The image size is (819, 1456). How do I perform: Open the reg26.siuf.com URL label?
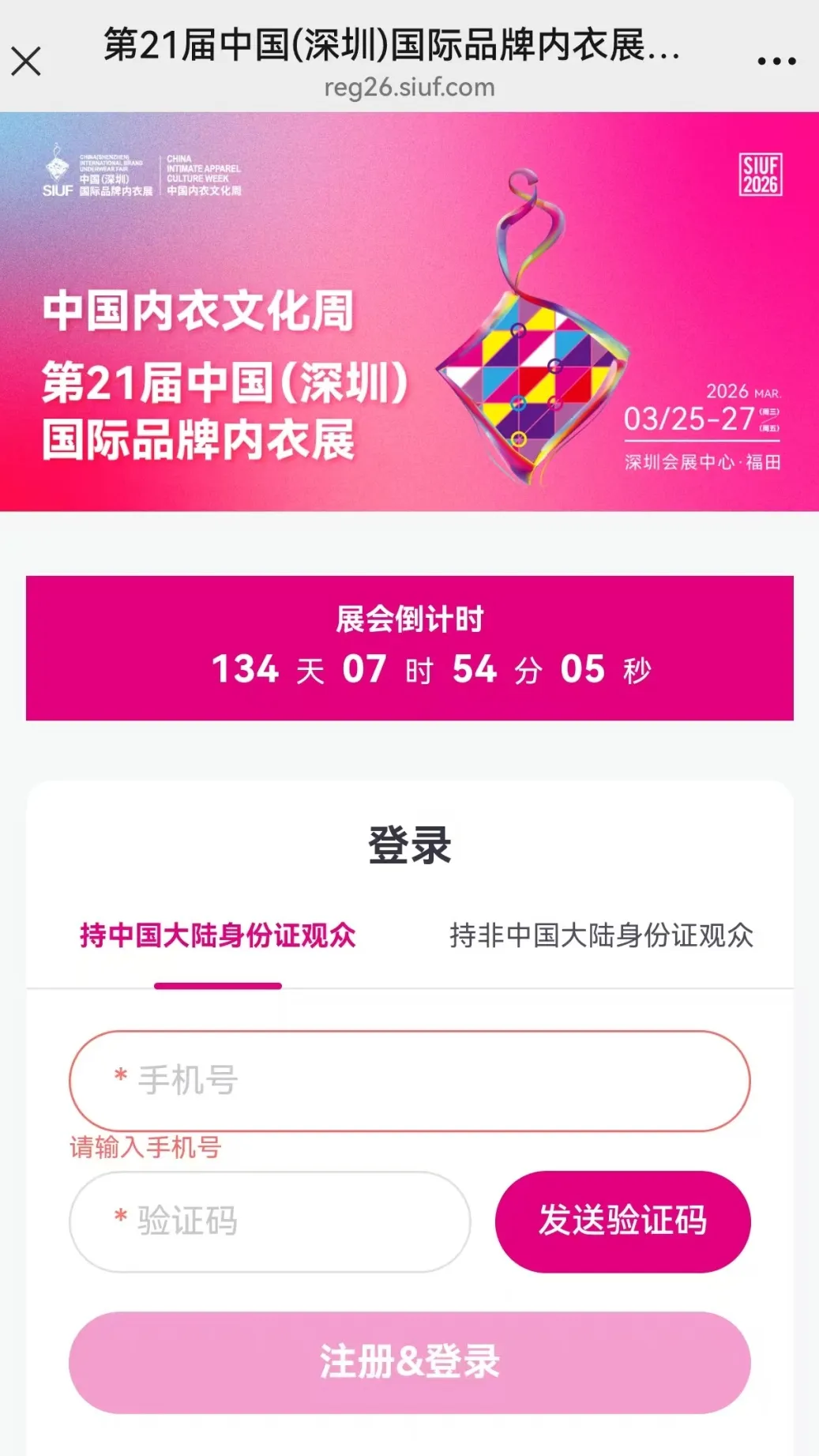click(409, 88)
